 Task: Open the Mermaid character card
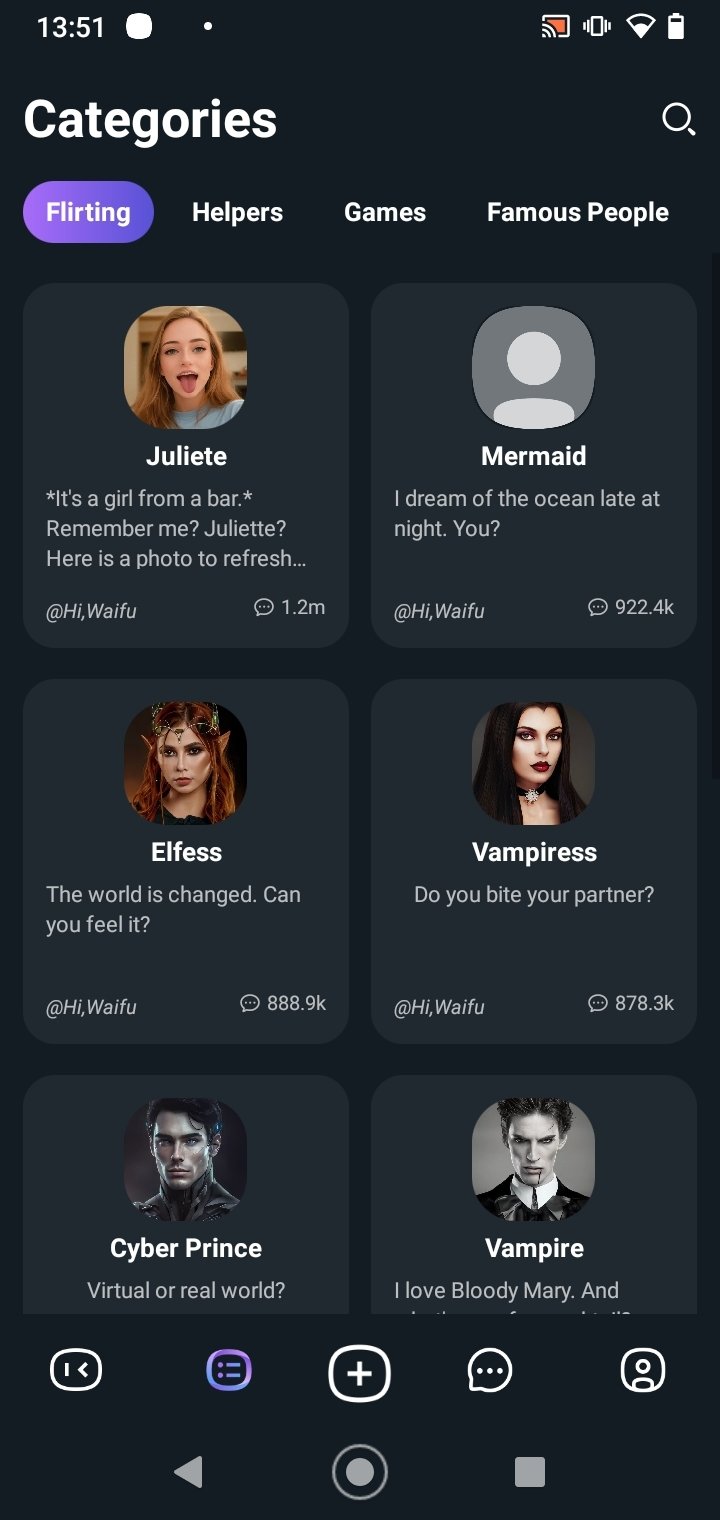[534, 465]
